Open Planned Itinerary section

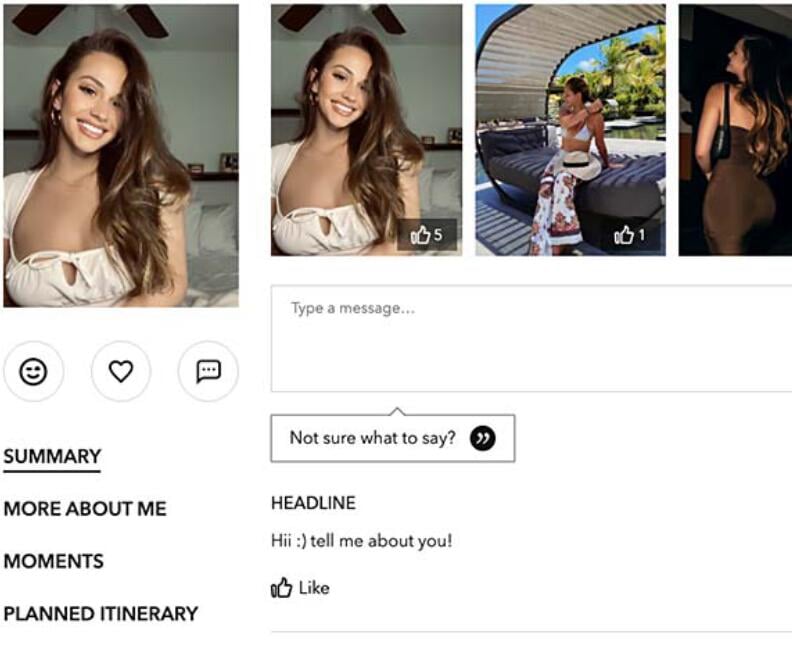(x=101, y=613)
